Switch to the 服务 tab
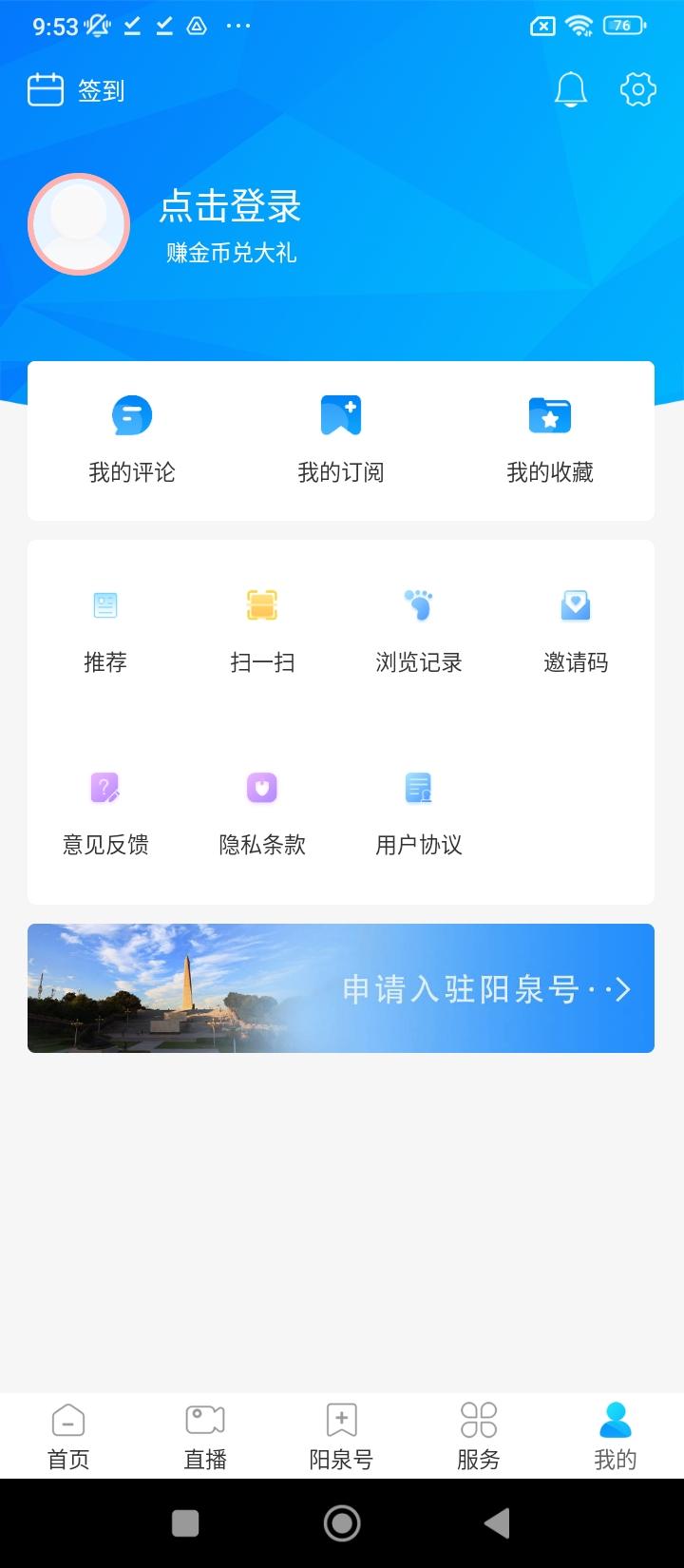 (x=478, y=1435)
